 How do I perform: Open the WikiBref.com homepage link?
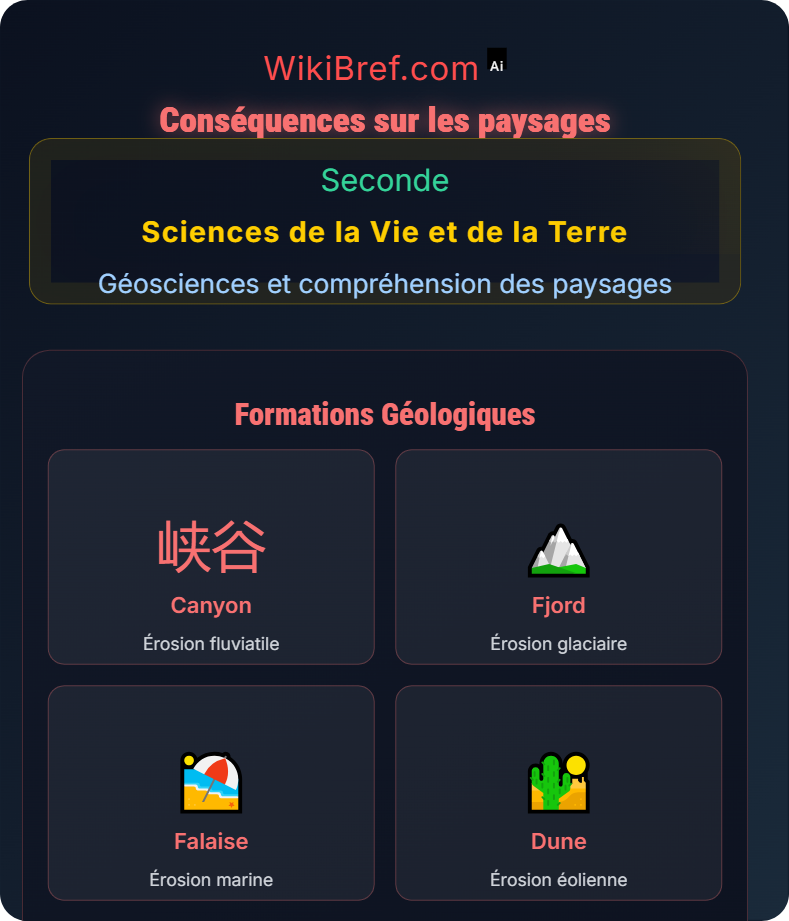click(371, 67)
